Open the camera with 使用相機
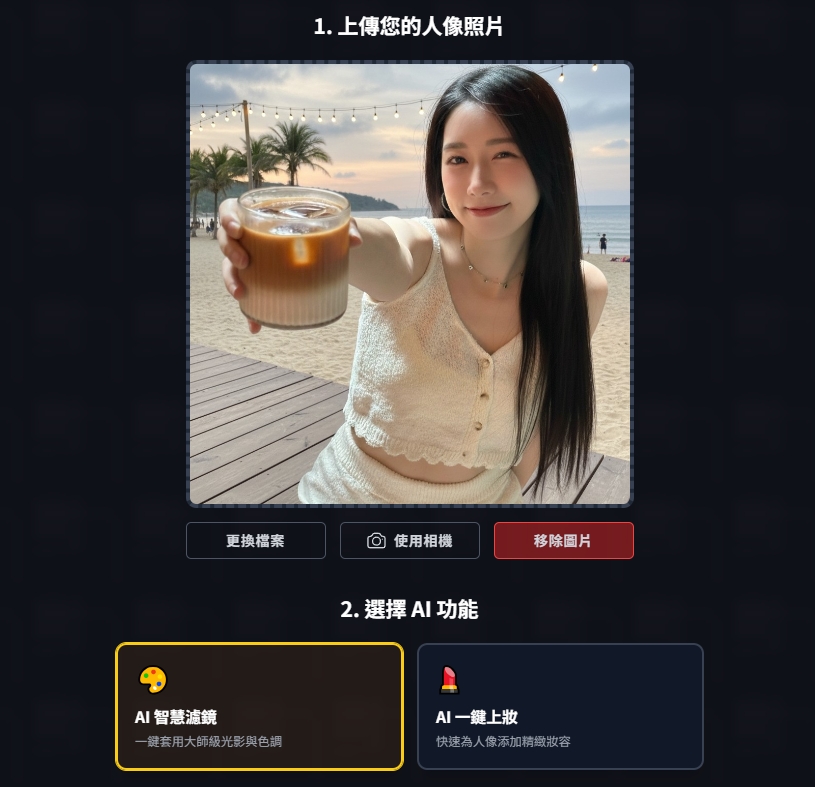Screen dimensions: 815x787 [409, 540]
